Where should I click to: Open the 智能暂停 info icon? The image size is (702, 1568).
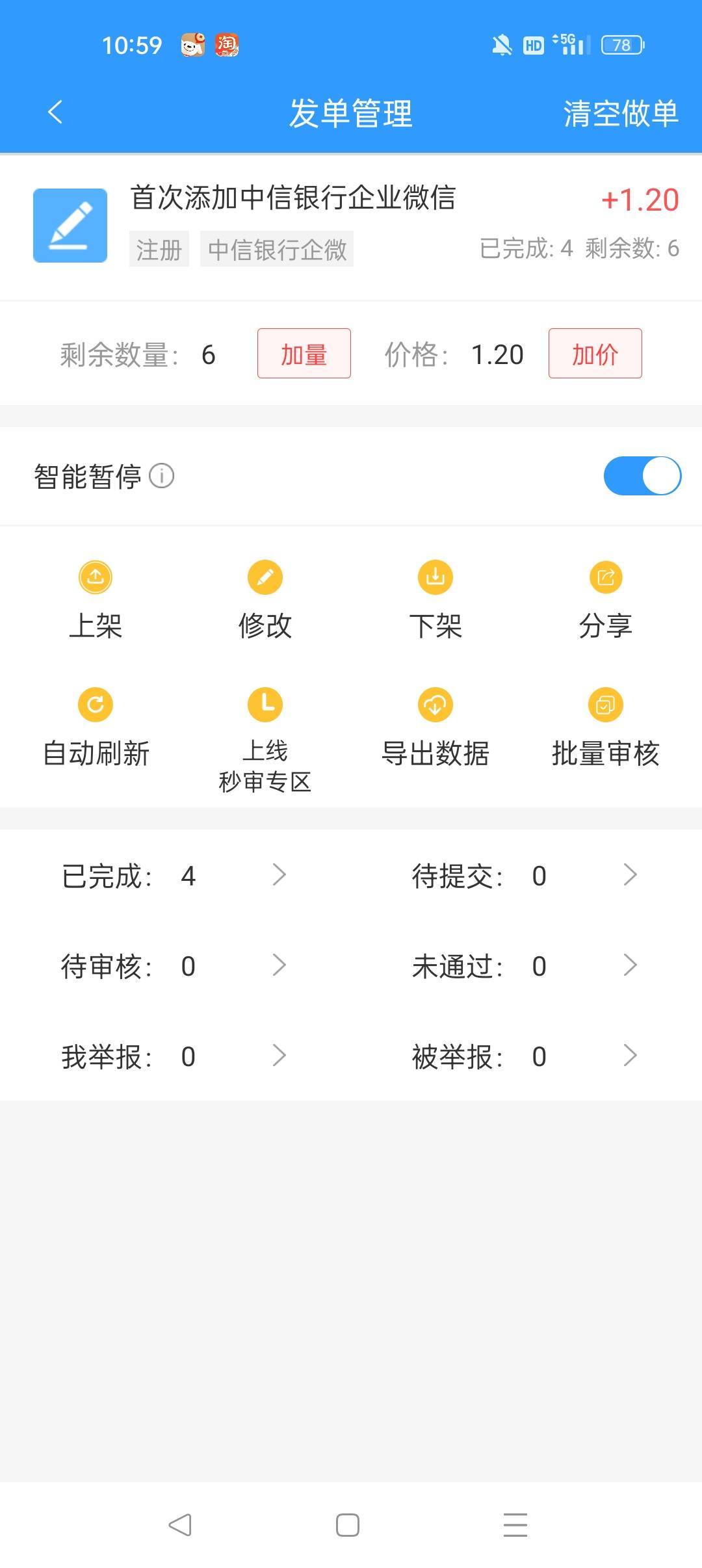162,476
